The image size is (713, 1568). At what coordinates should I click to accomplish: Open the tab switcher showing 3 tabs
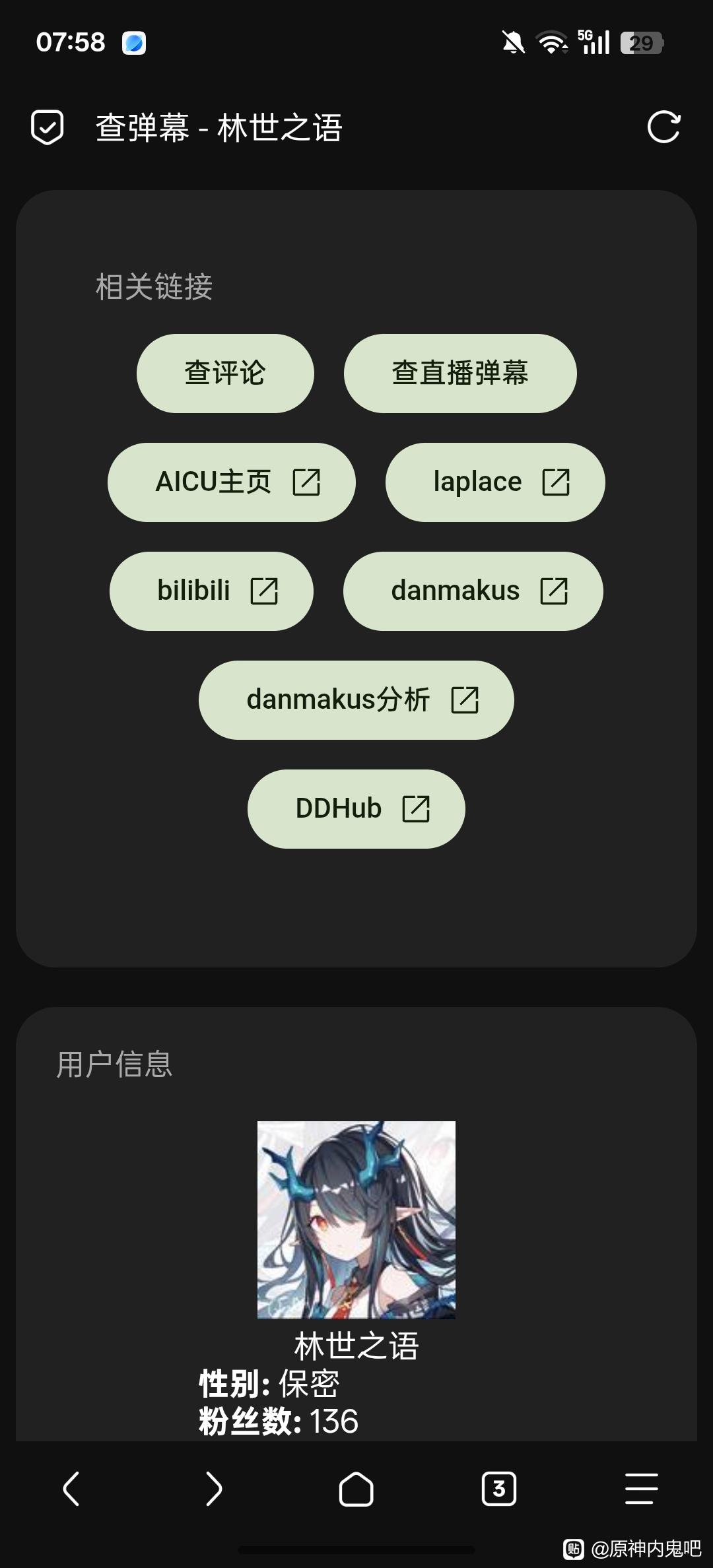pyautogui.click(x=499, y=1489)
